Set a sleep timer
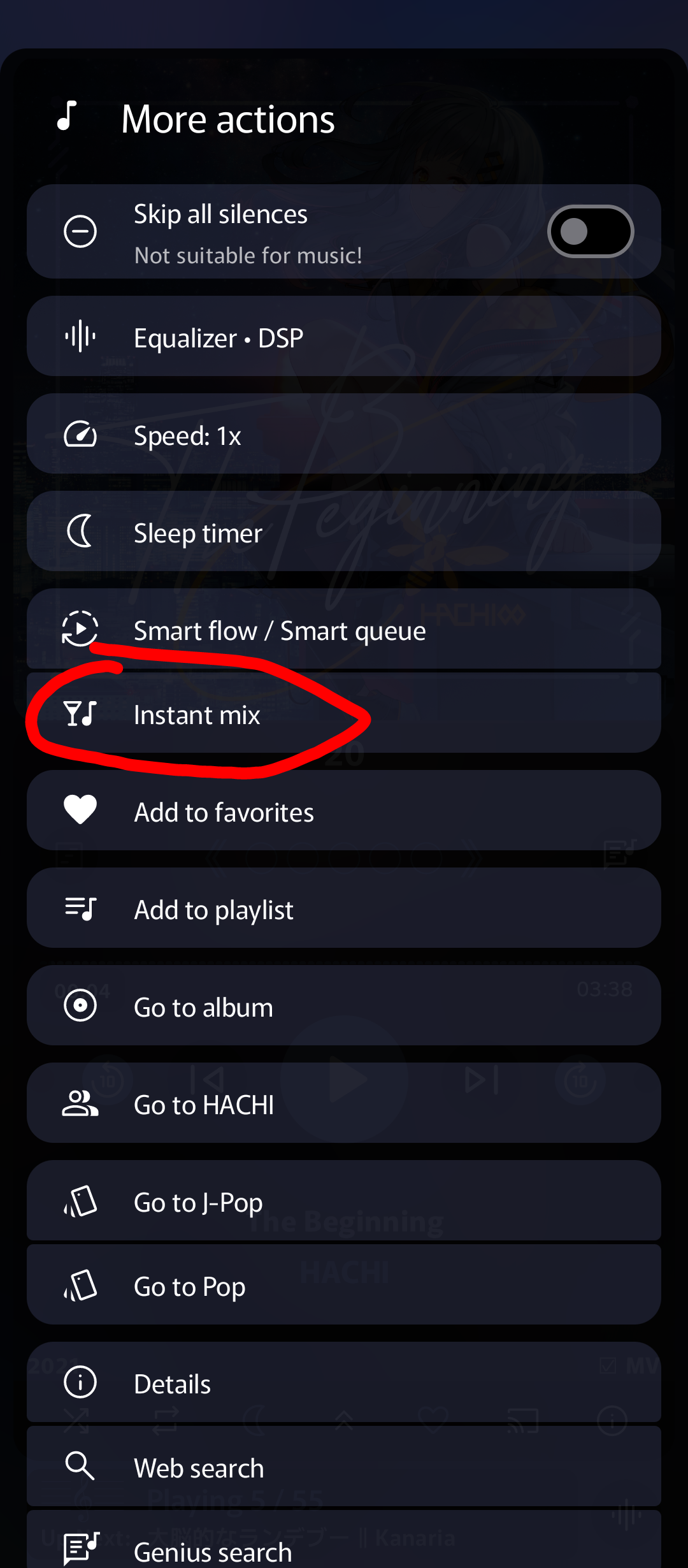The width and height of the screenshot is (688, 1568). coord(344,532)
